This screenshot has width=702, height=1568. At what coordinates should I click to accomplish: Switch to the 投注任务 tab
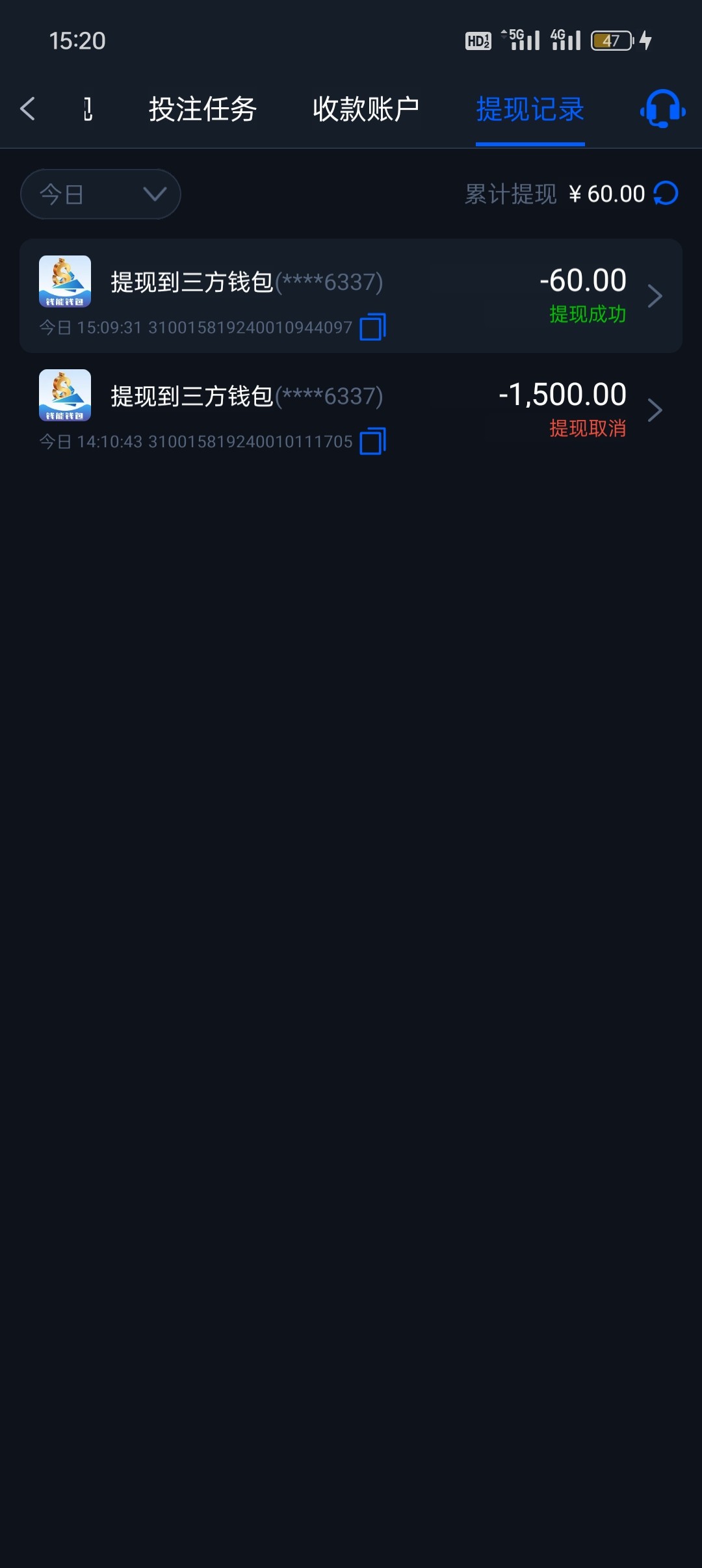(202, 109)
